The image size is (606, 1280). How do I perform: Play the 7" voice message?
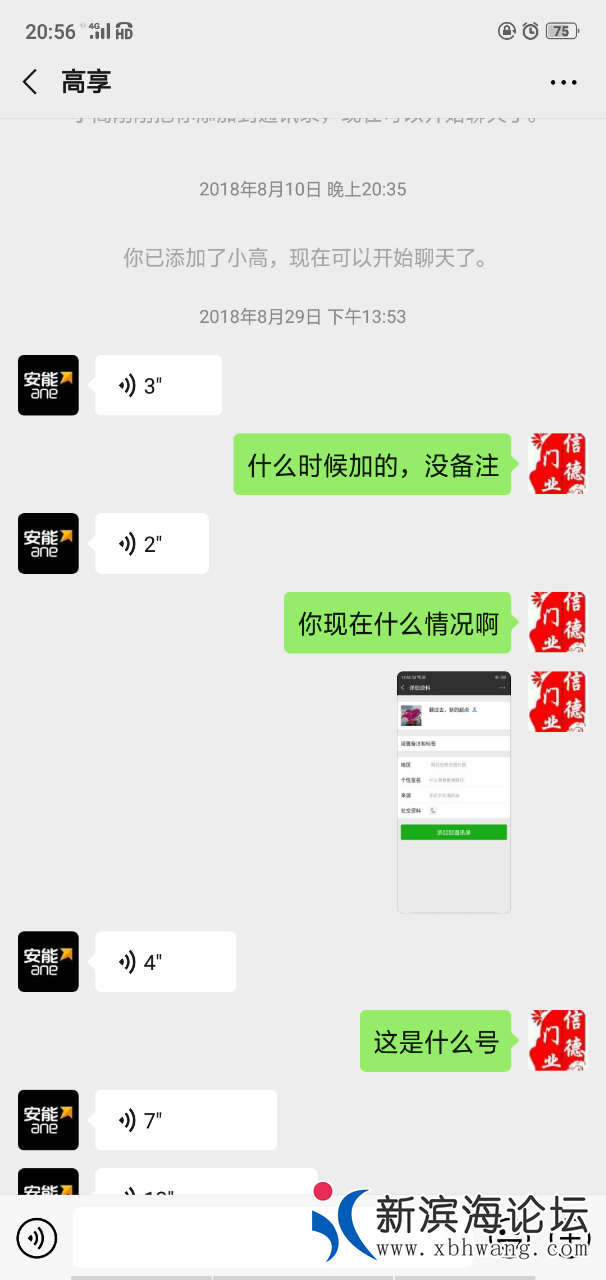[185, 1120]
